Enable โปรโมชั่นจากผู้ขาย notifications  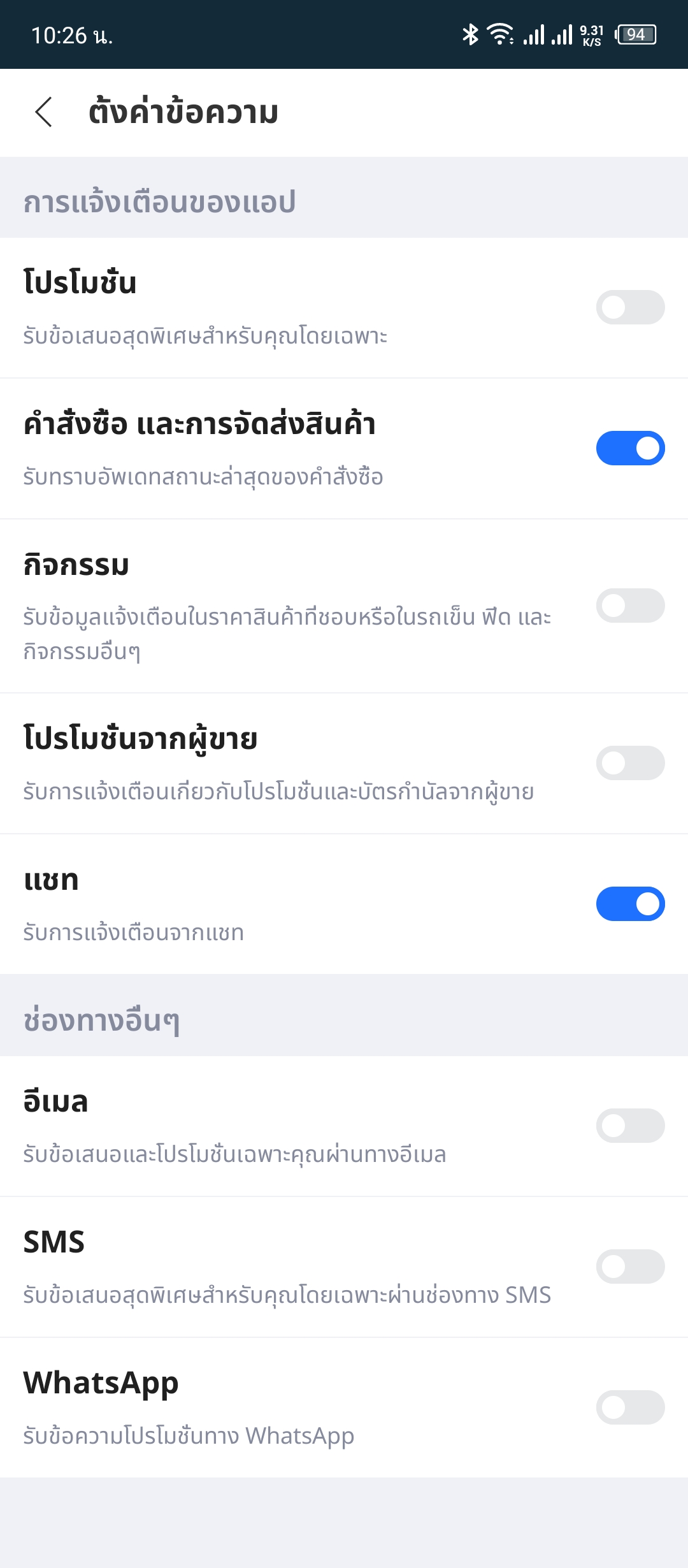click(x=630, y=763)
